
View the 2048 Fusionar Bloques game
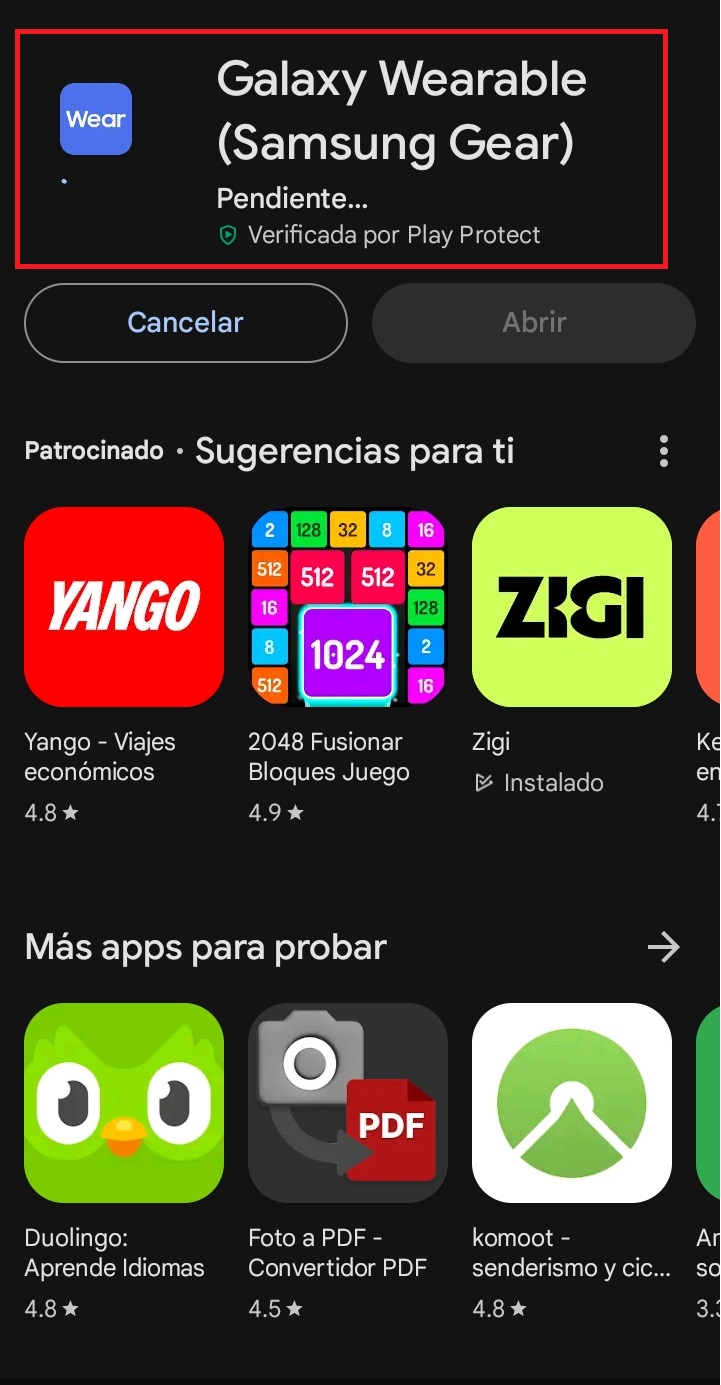(x=347, y=607)
